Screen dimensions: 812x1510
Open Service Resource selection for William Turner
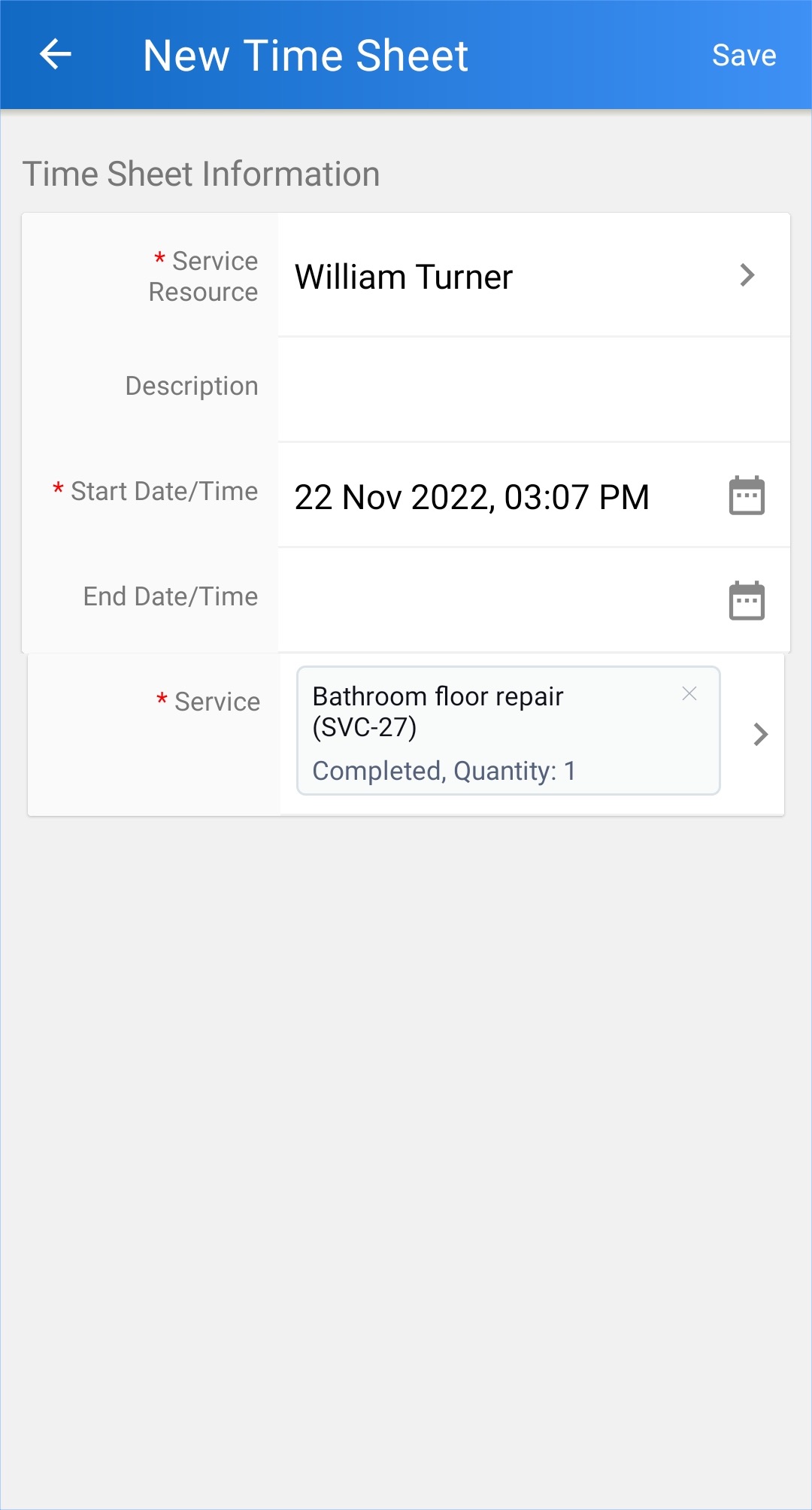tap(747, 275)
